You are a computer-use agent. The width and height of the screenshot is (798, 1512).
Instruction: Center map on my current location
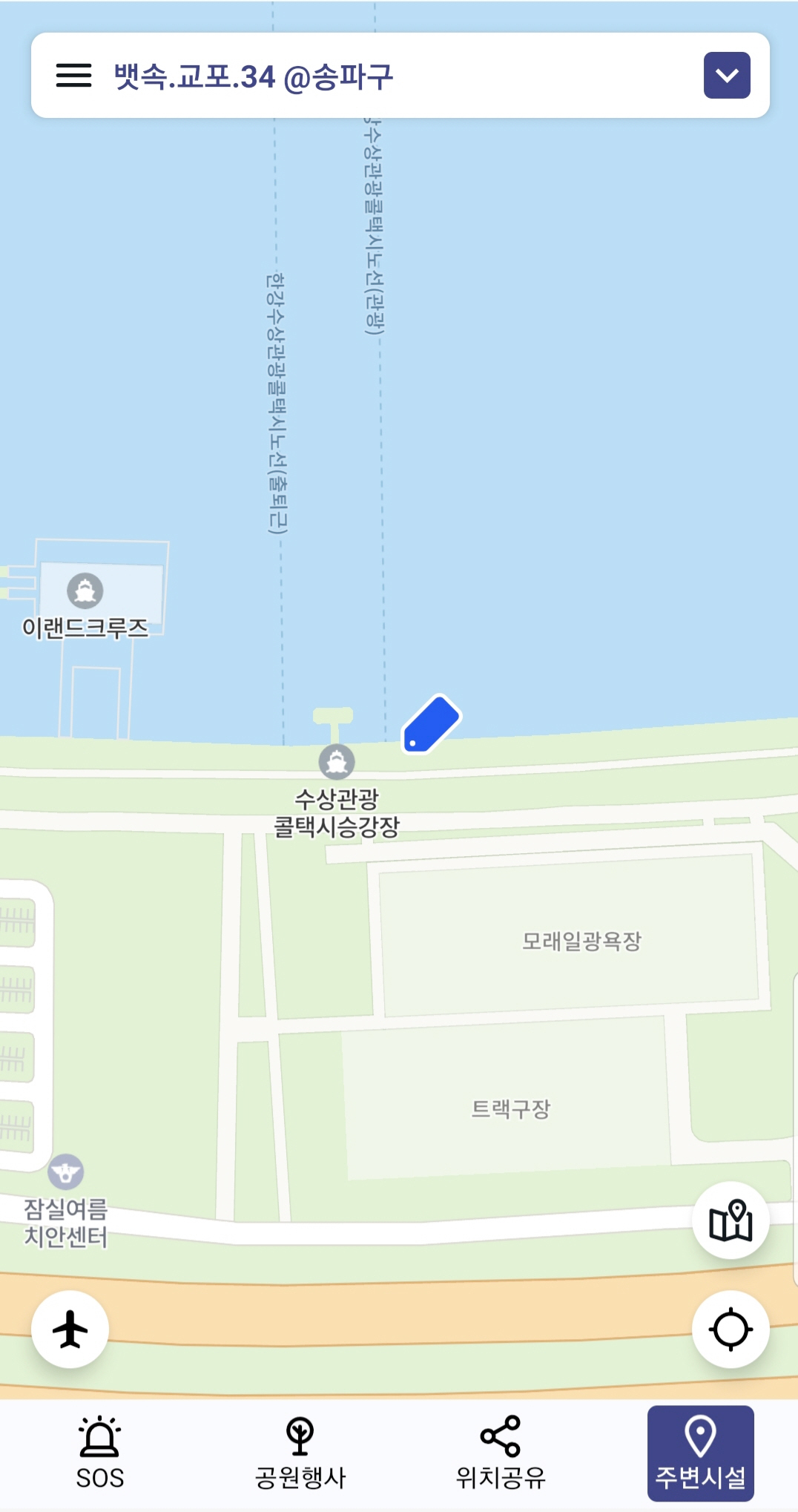pyautogui.click(x=731, y=1329)
